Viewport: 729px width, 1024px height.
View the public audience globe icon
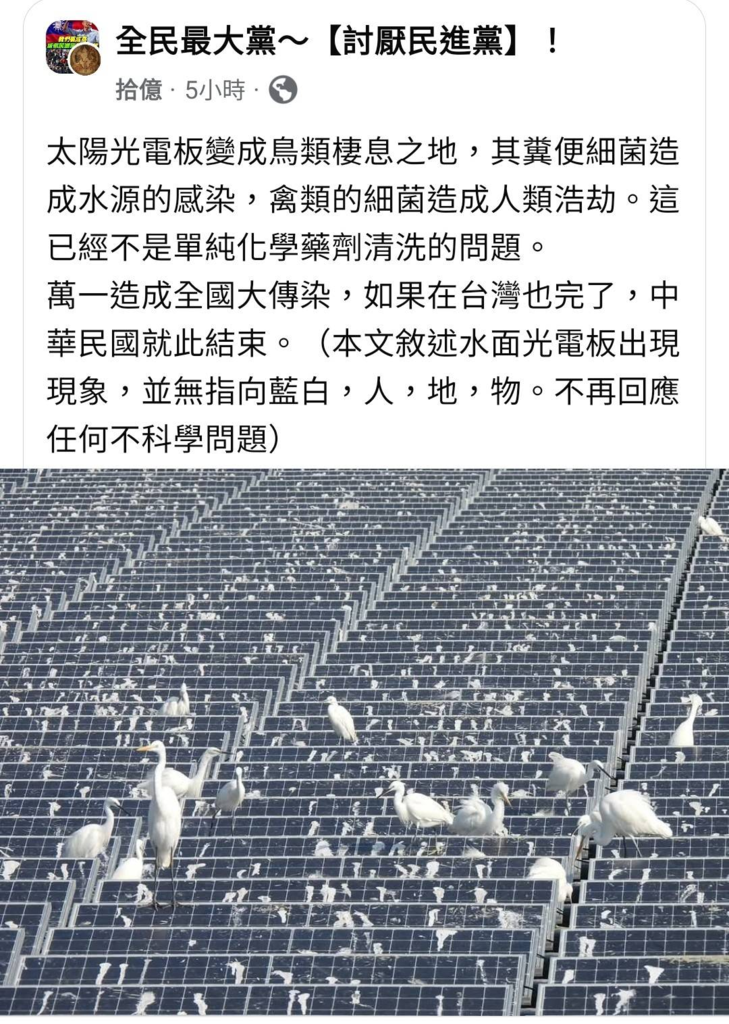(283, 91)
